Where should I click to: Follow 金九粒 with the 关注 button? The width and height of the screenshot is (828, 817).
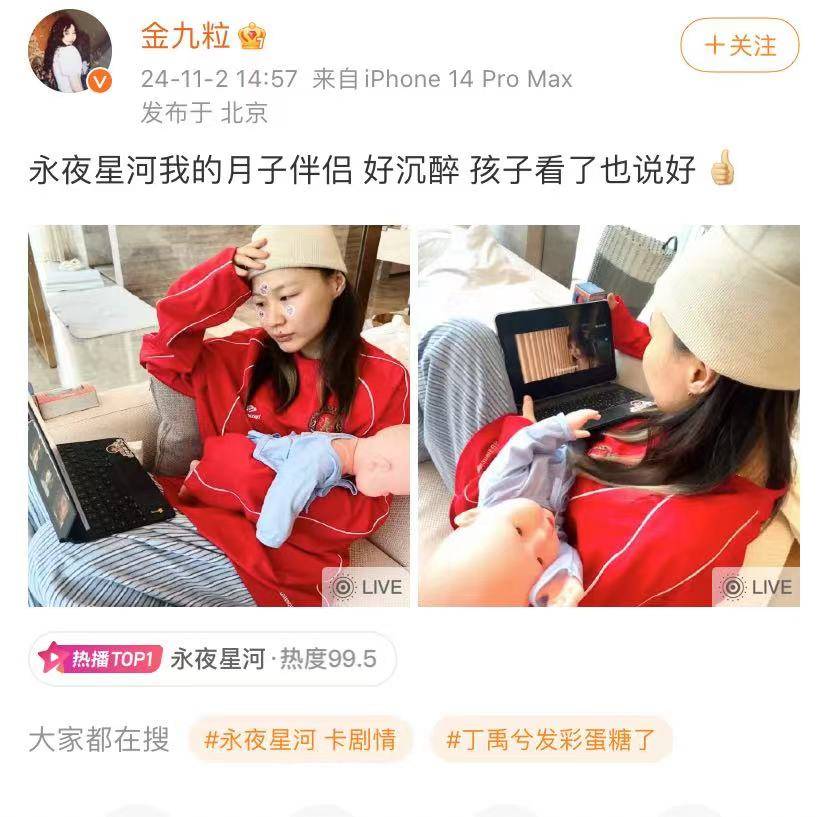[x=740, y=46]
